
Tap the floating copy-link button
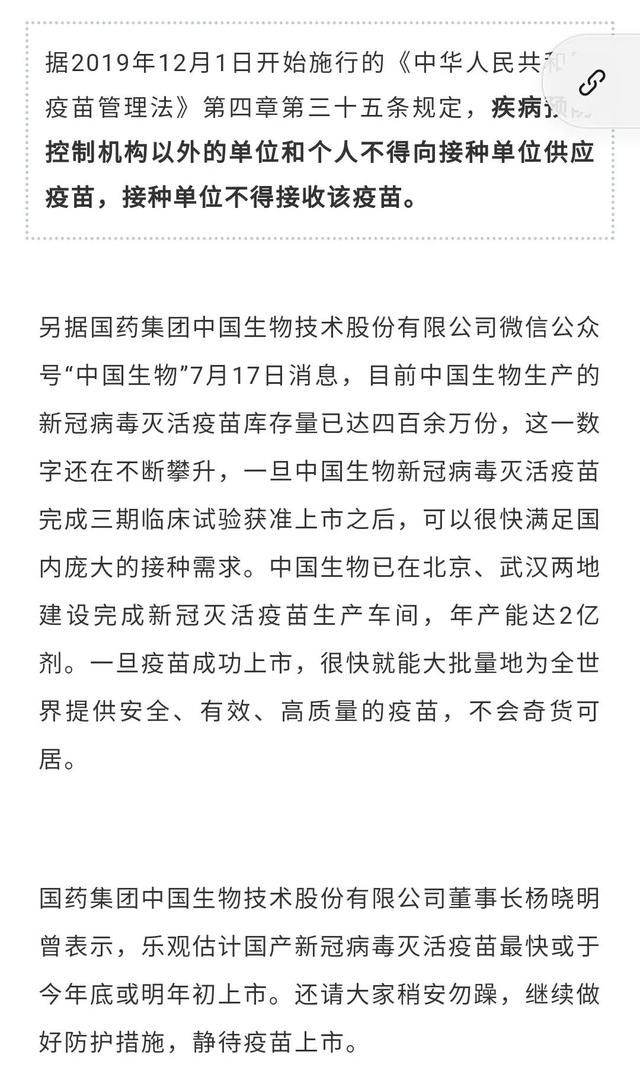point(592,83)
